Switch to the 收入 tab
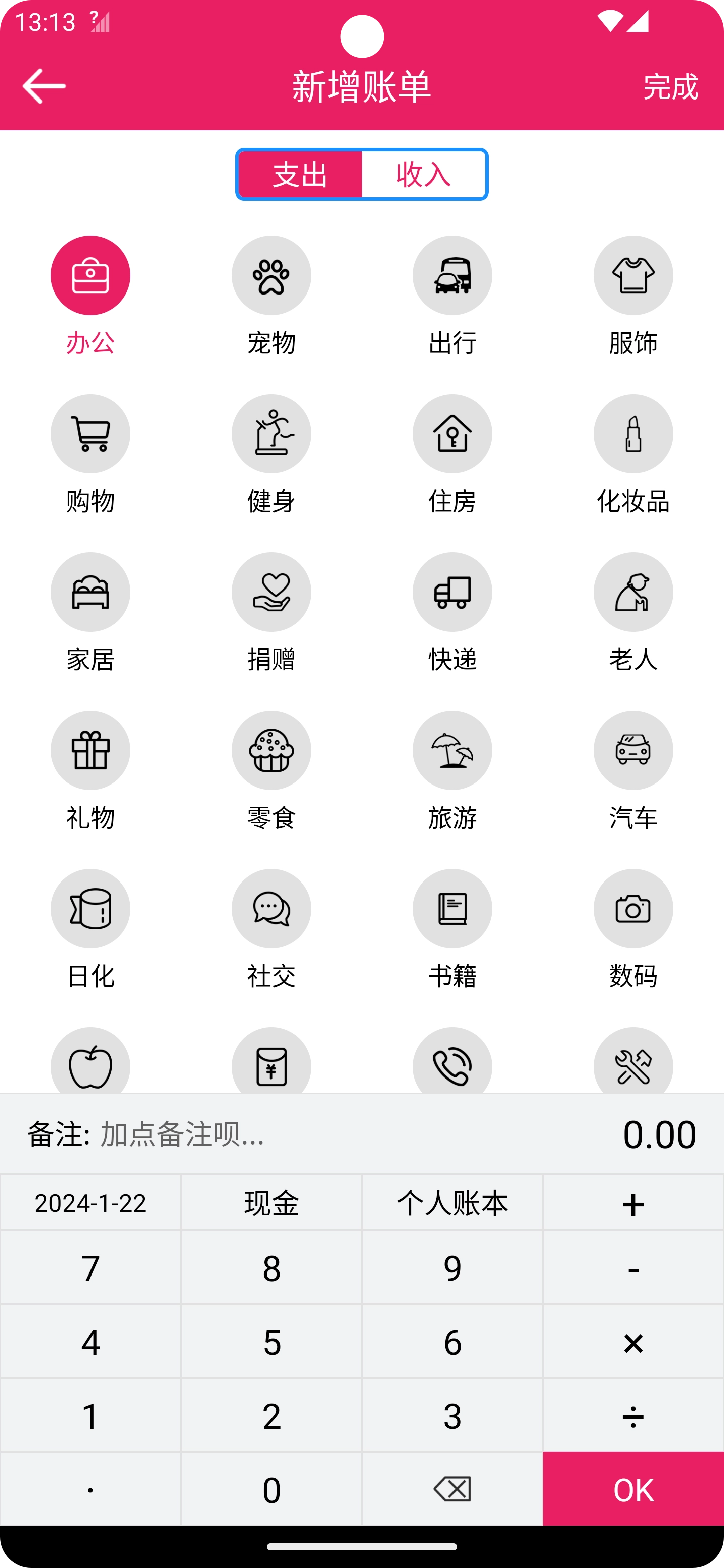Viewport: 724px width, 1568px height. [x=424, y=175]
